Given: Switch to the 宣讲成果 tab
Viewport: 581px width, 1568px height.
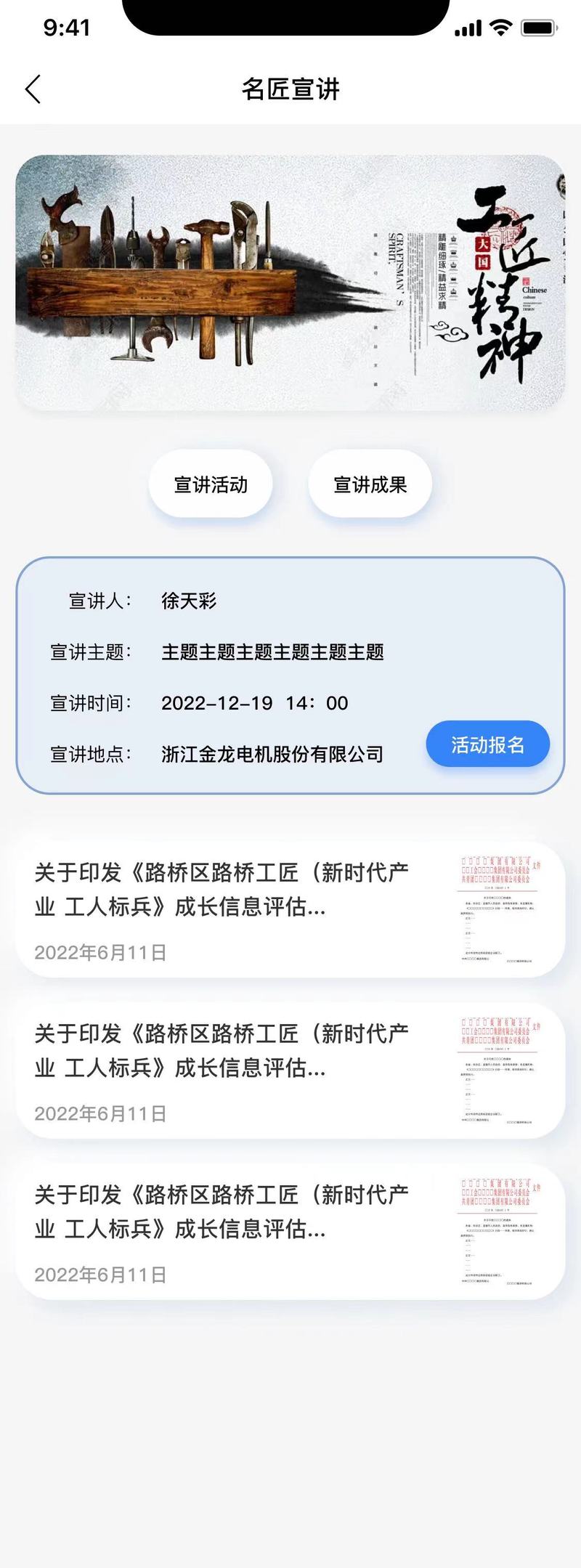Looking at the screenshot, I should coord(370,484).
